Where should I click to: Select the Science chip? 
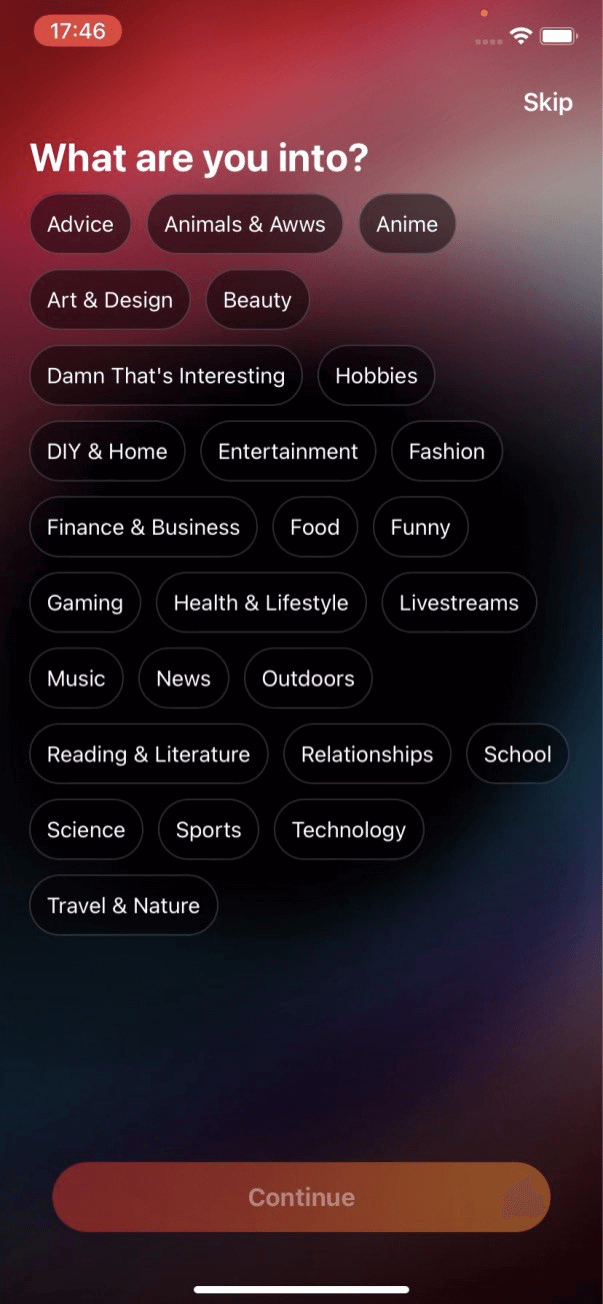[x=86, y=830]
